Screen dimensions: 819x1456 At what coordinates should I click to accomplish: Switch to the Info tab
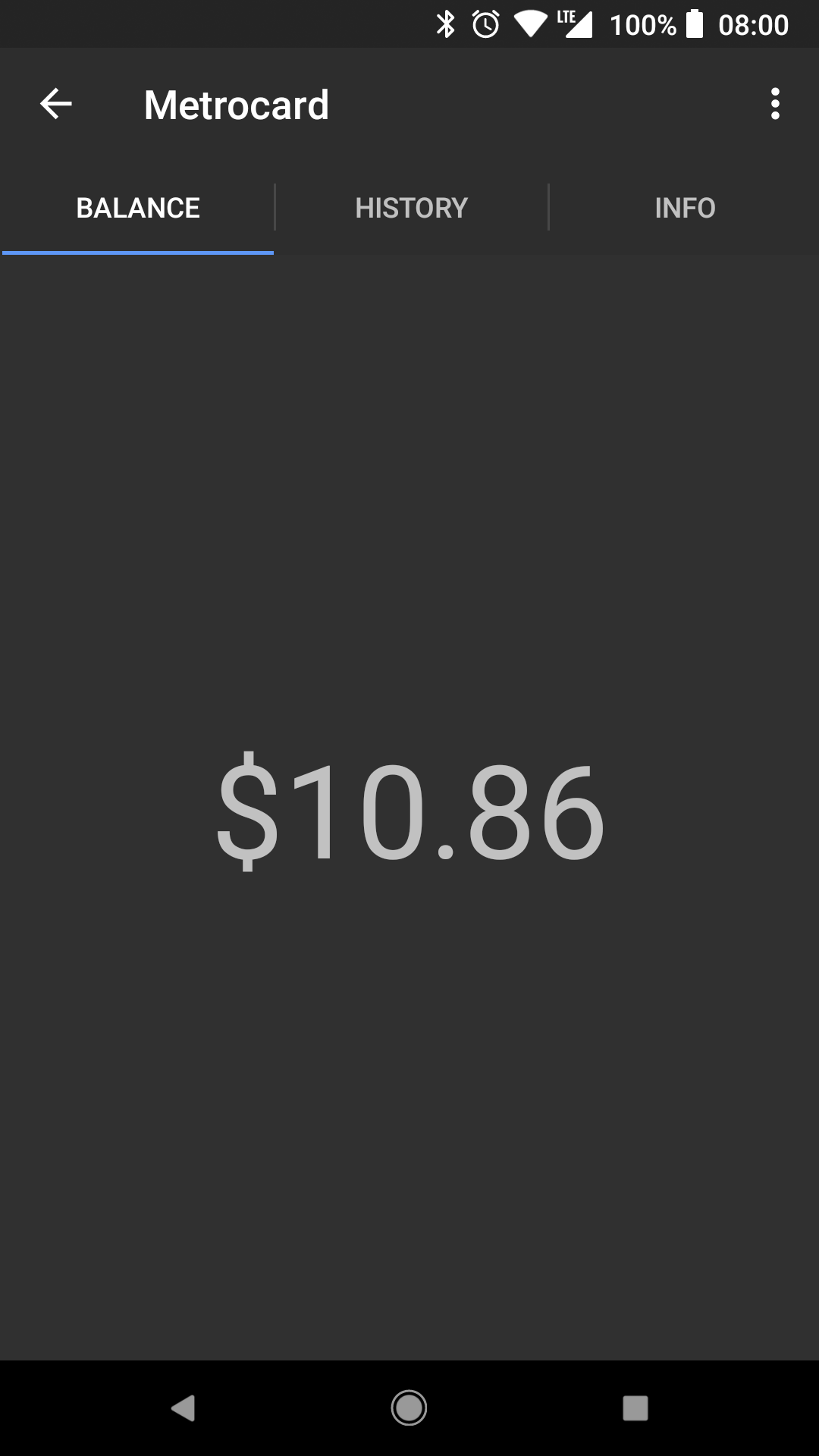pos(685,208)
